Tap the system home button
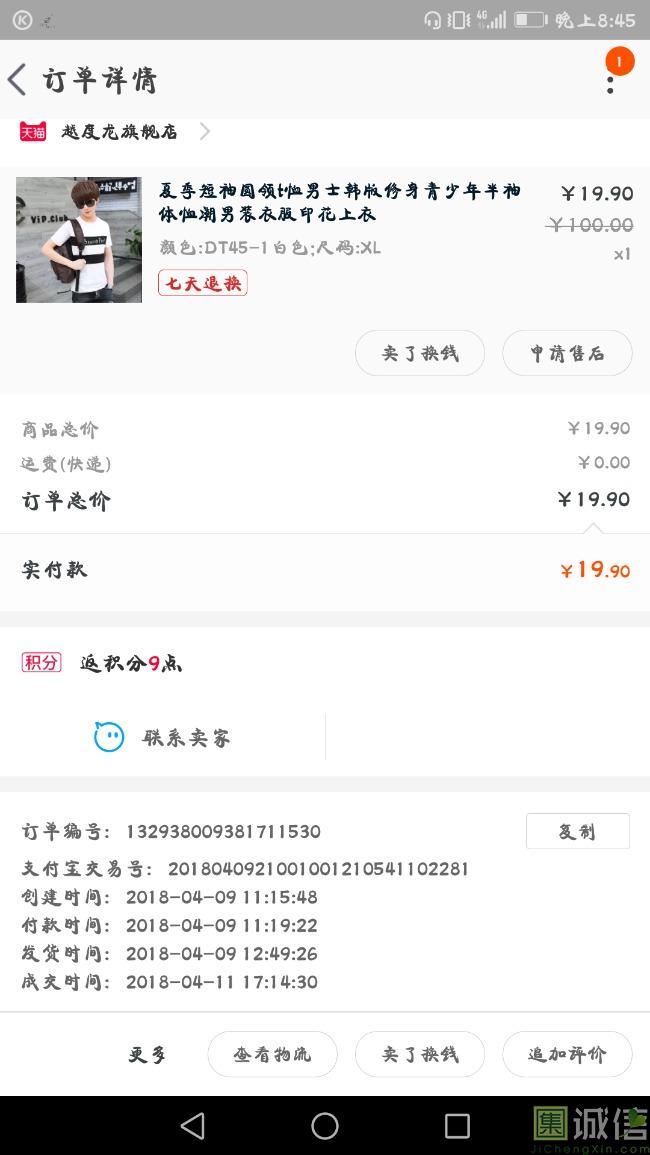Viewport: 650px width, 1155px height. (325, 1126)
